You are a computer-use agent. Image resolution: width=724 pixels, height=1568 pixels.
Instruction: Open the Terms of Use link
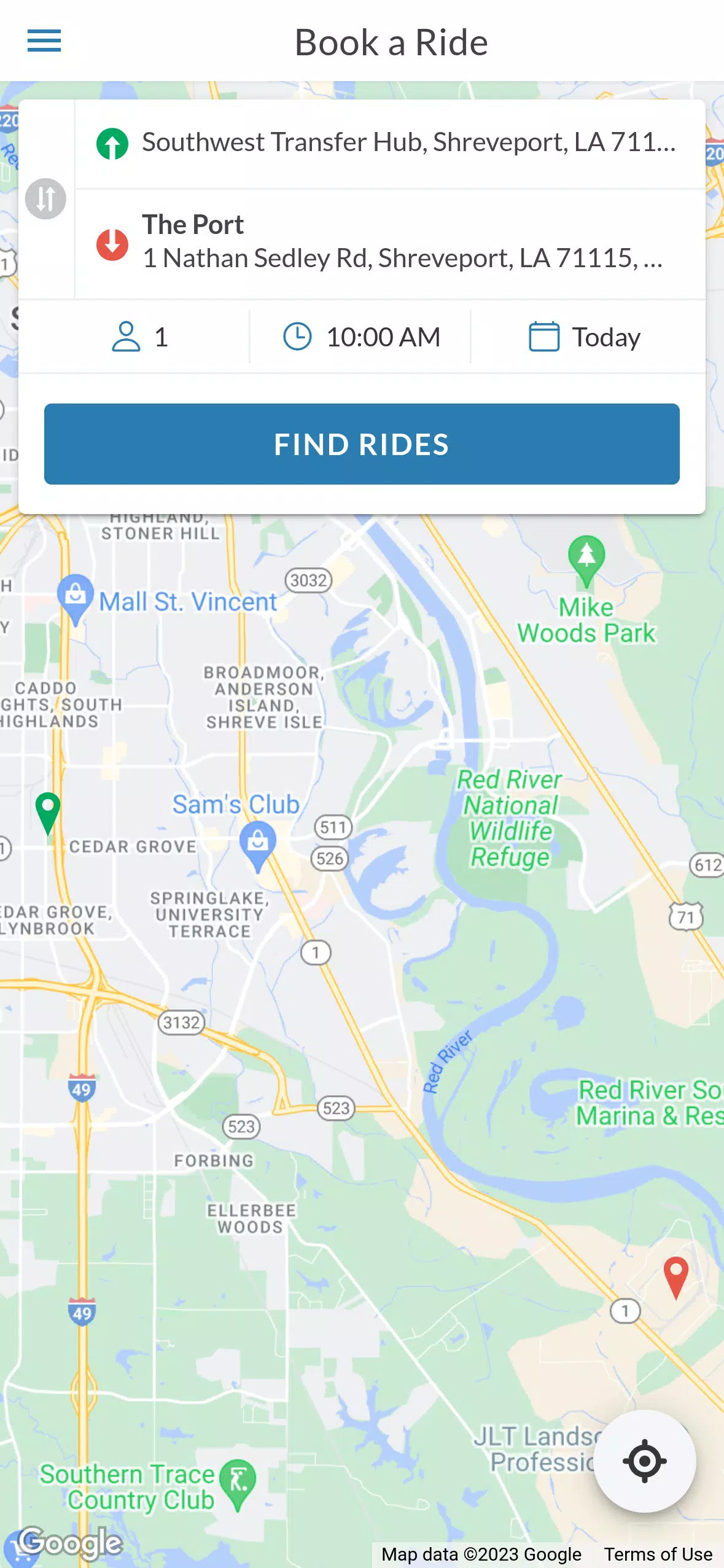click(658, 1554)
